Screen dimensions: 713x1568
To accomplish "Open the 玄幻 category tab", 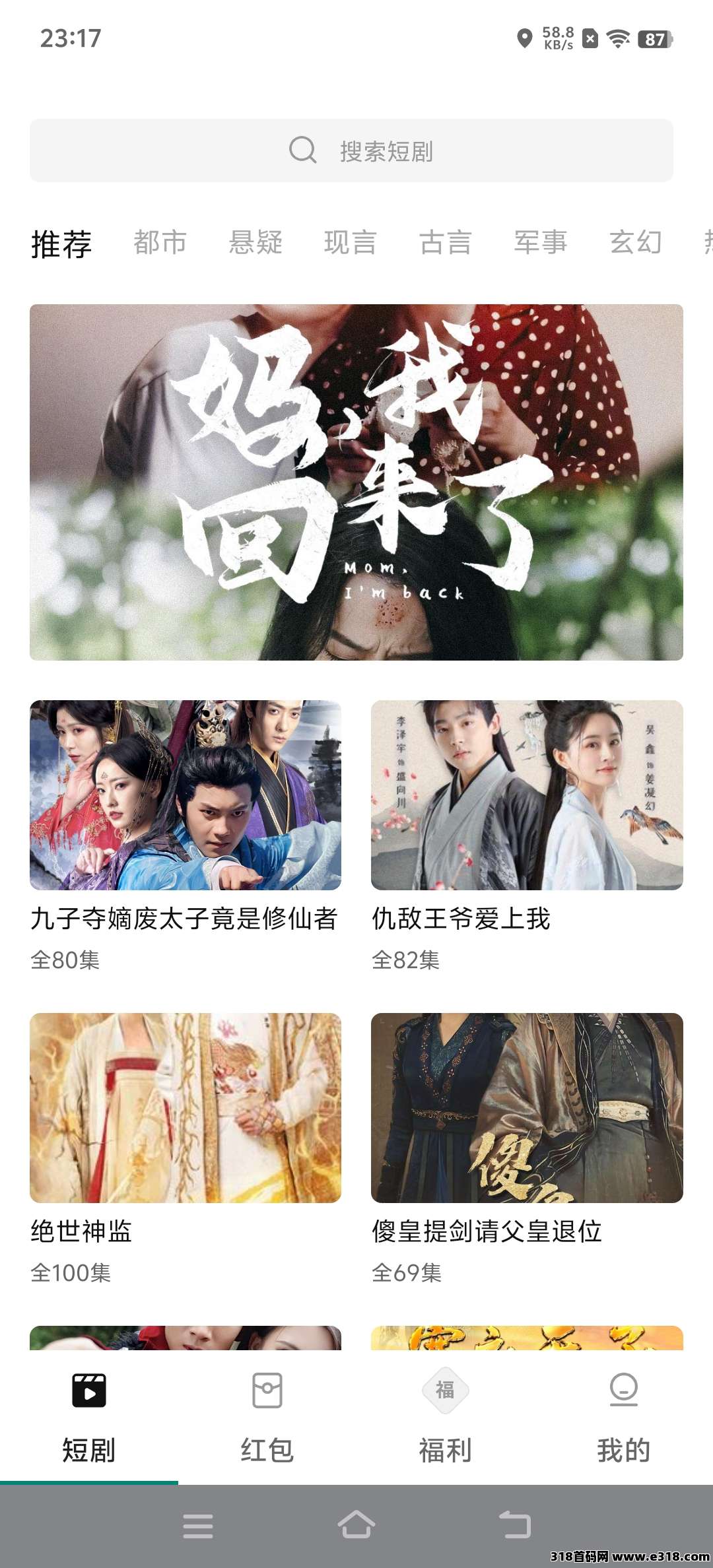I will (636, 242).
